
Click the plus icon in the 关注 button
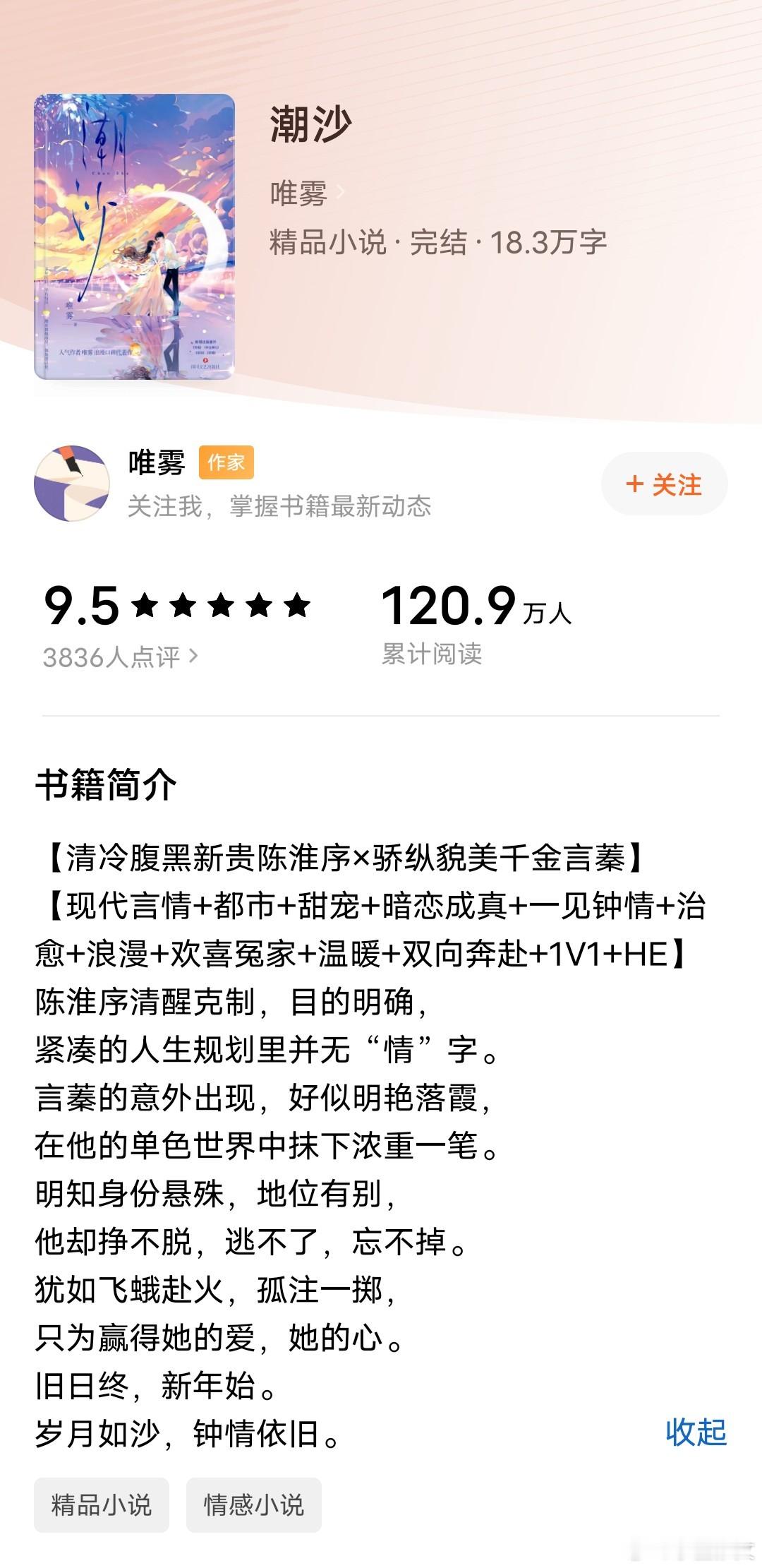coord(634,484)
